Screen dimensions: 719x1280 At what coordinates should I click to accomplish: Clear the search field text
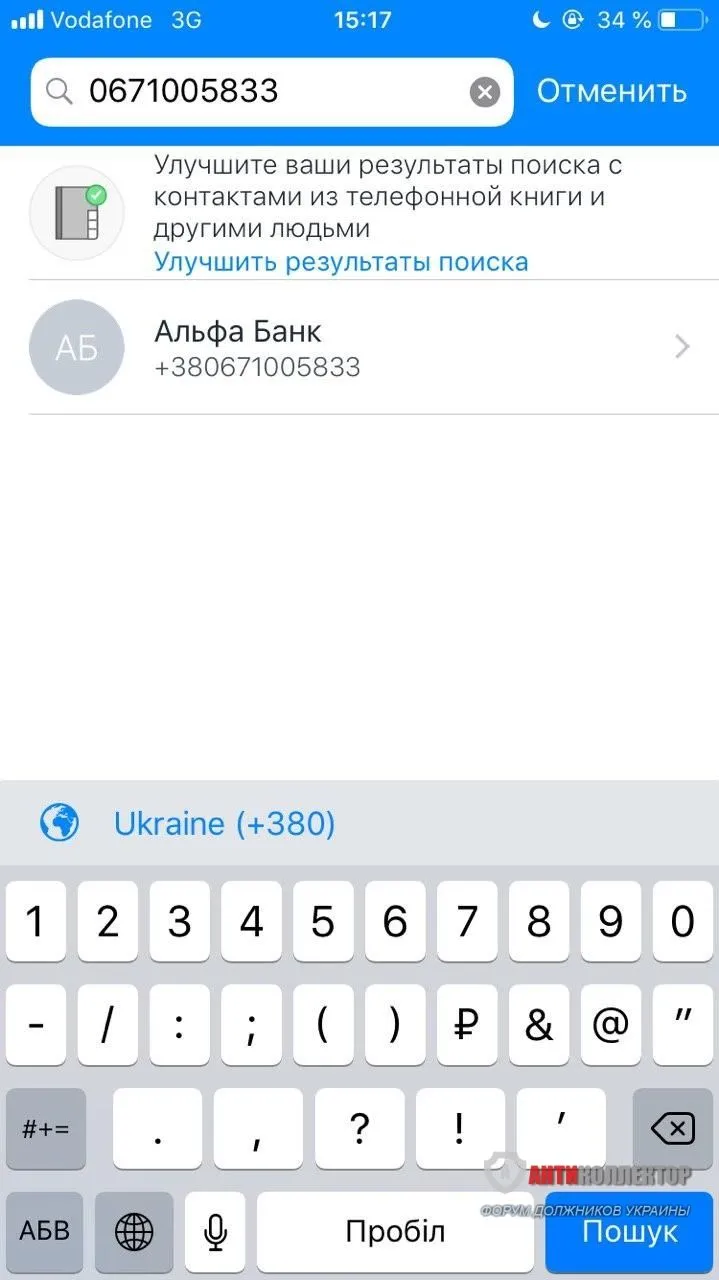point(484,92)
